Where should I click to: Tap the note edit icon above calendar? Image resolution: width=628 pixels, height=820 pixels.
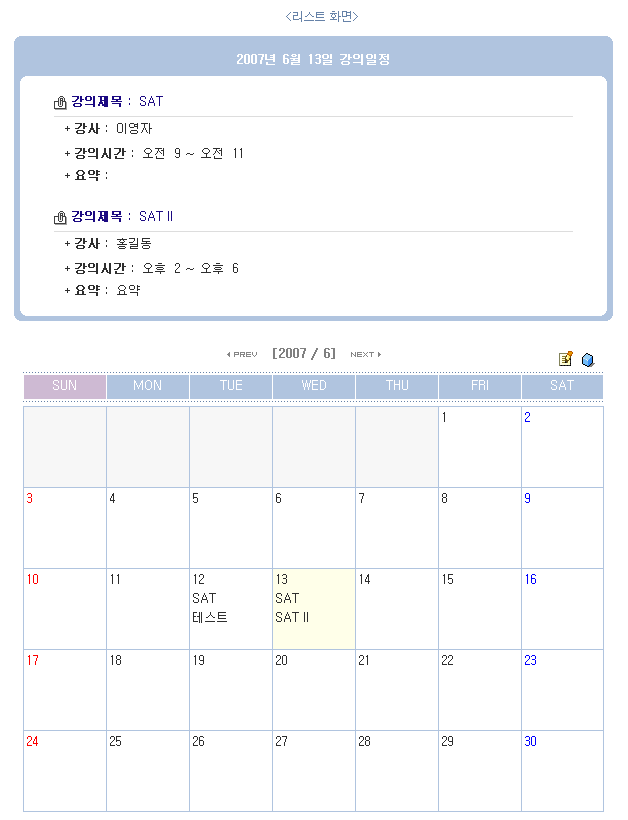[566, 359]
